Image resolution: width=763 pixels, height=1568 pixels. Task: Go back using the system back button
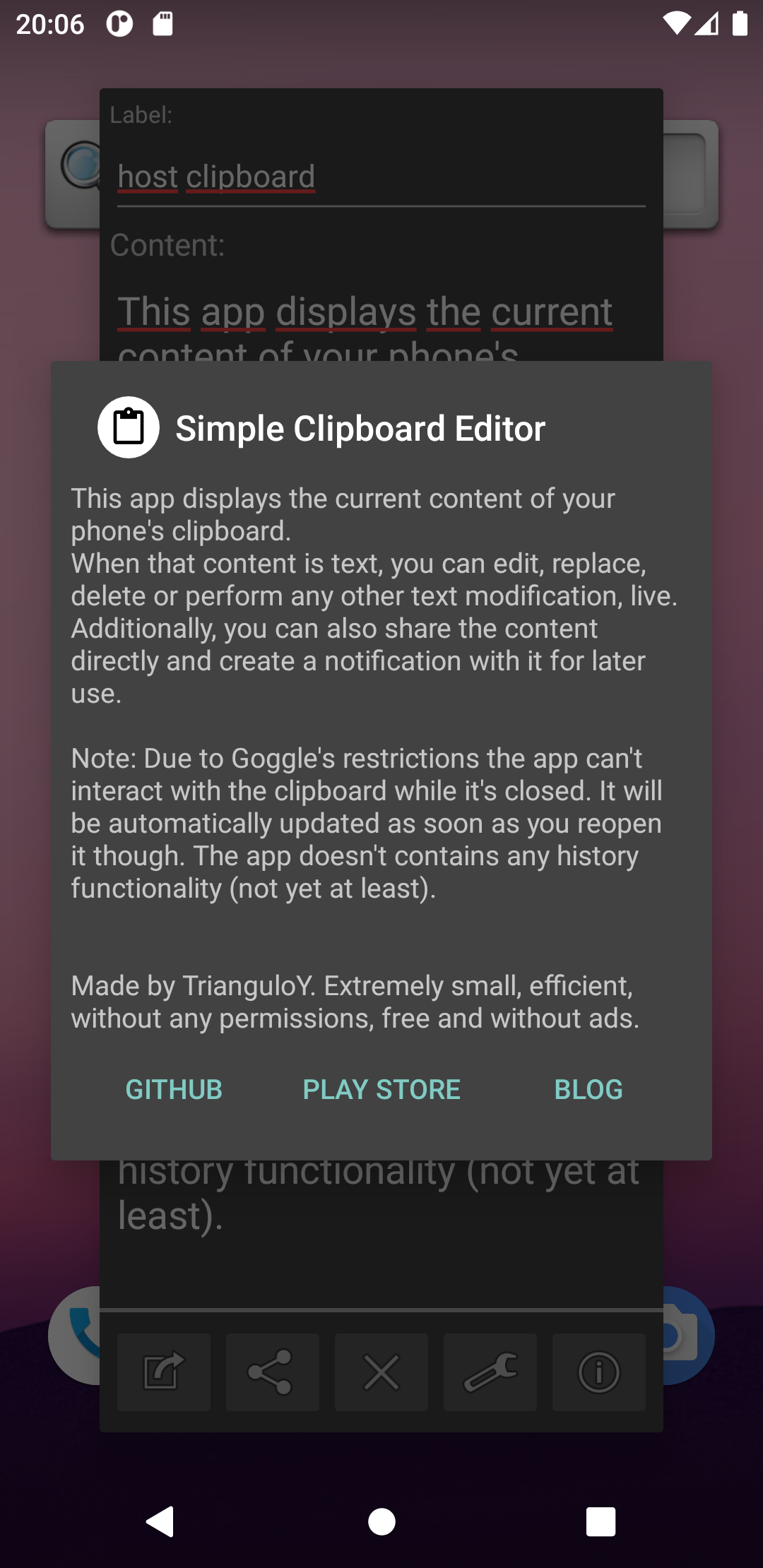click(x=160, y=1521)
